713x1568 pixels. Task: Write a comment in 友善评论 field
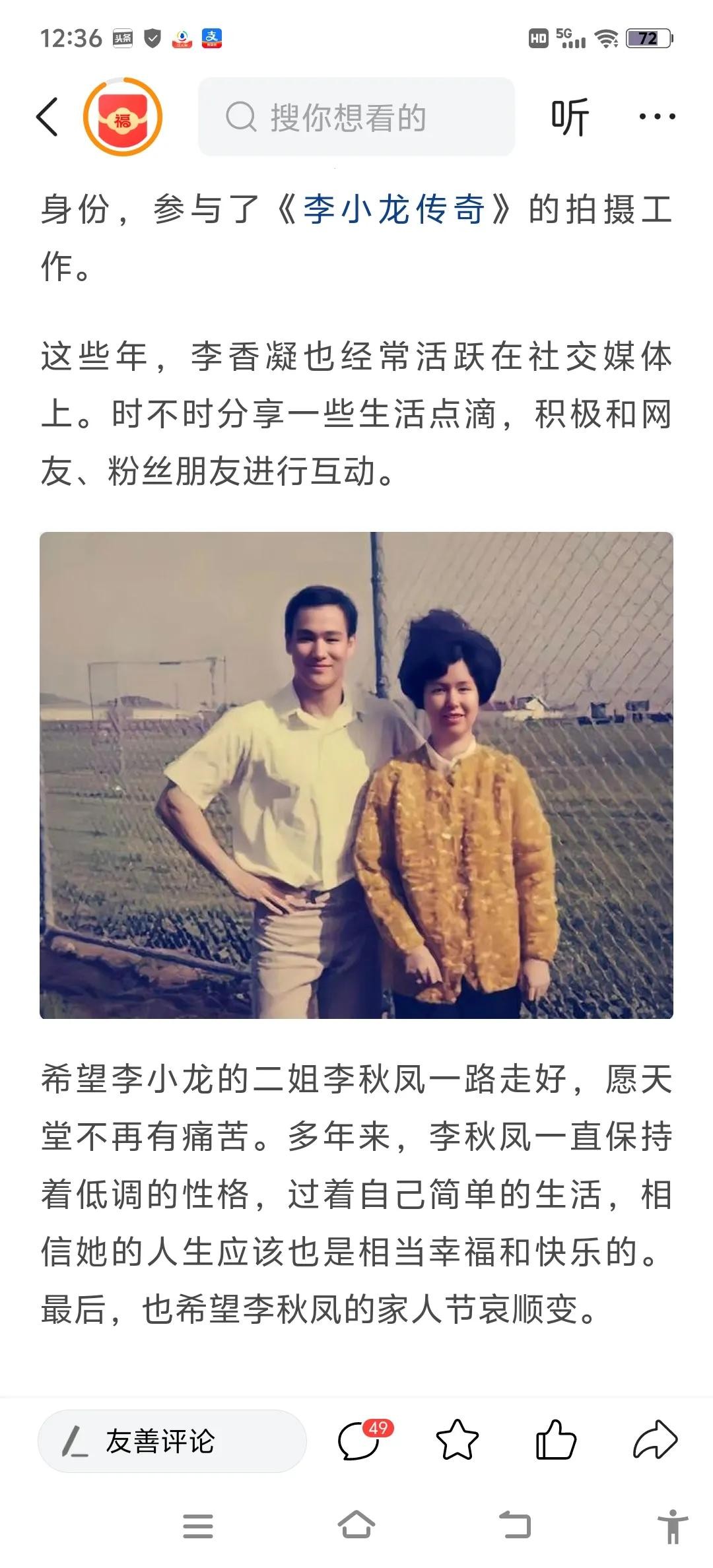pos(172,1442)
